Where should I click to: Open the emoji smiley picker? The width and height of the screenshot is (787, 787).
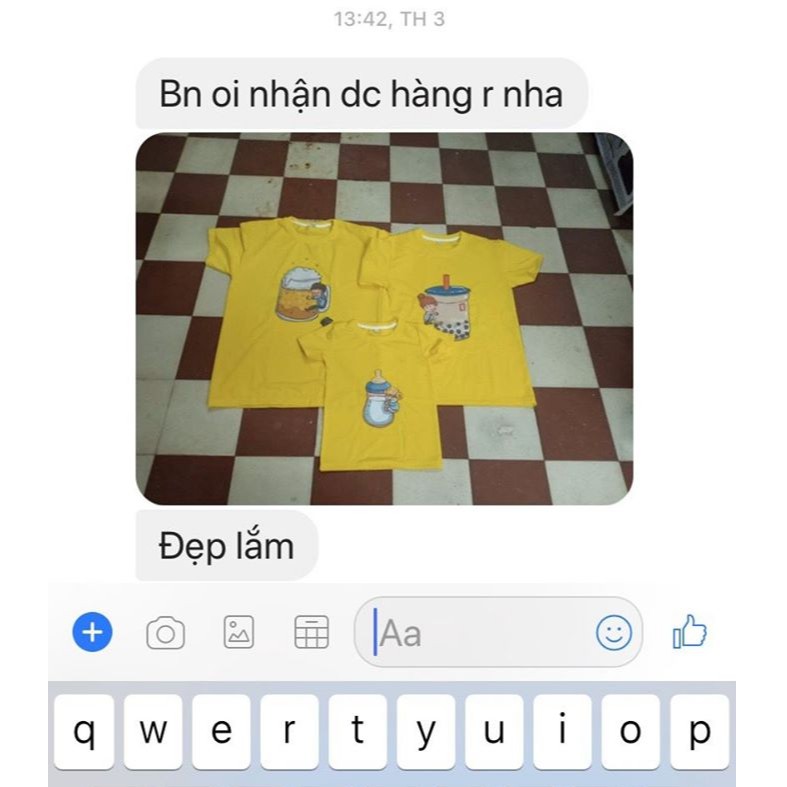[613, 633]
